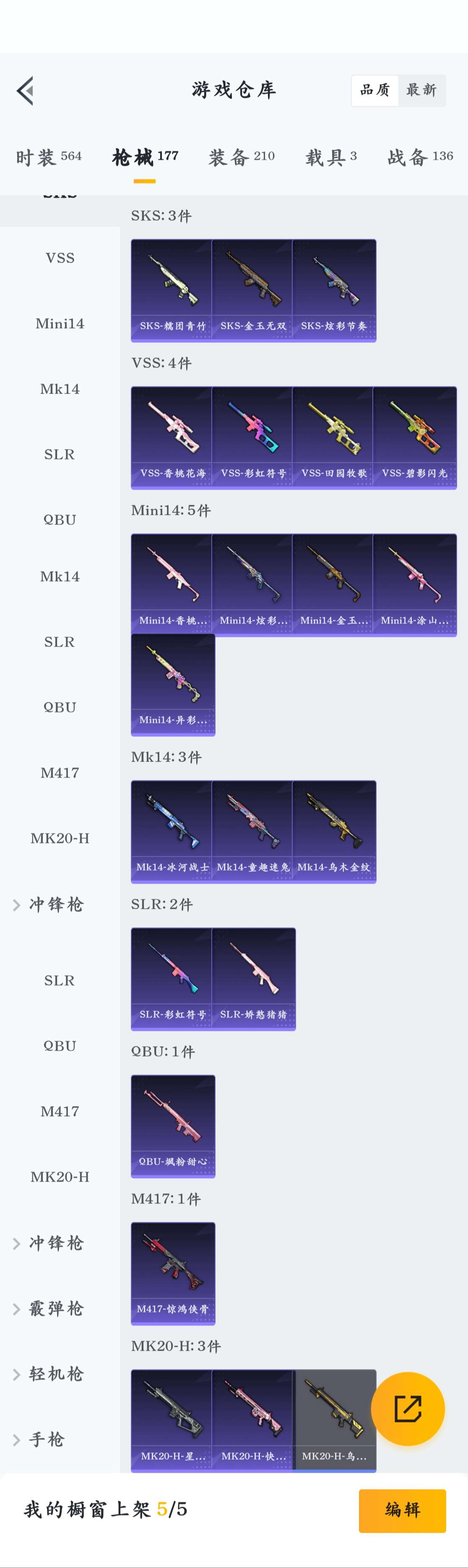Select VSS in the sidebar
468x1568 pixels.
click(x=60, y=258)
